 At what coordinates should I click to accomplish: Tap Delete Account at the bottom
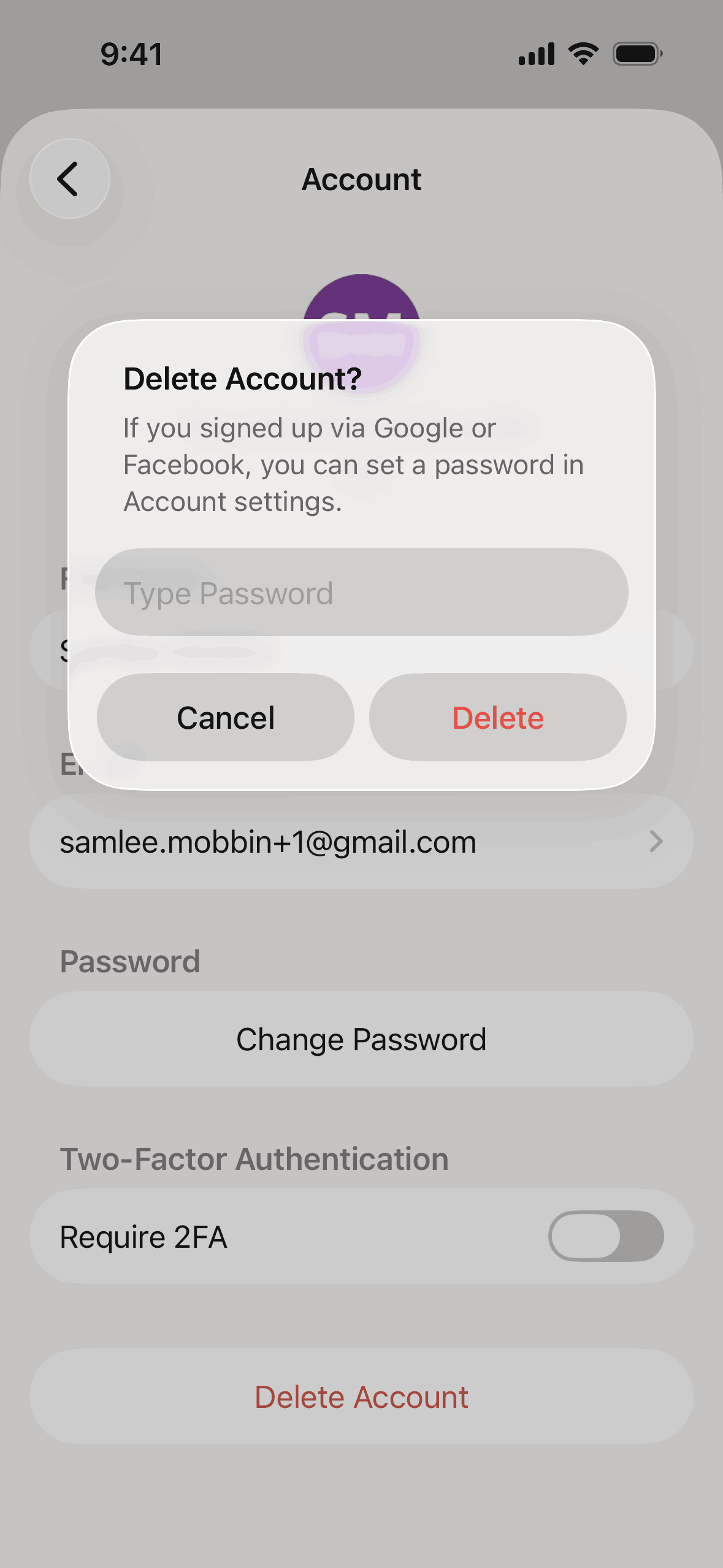coord(361,1397)
